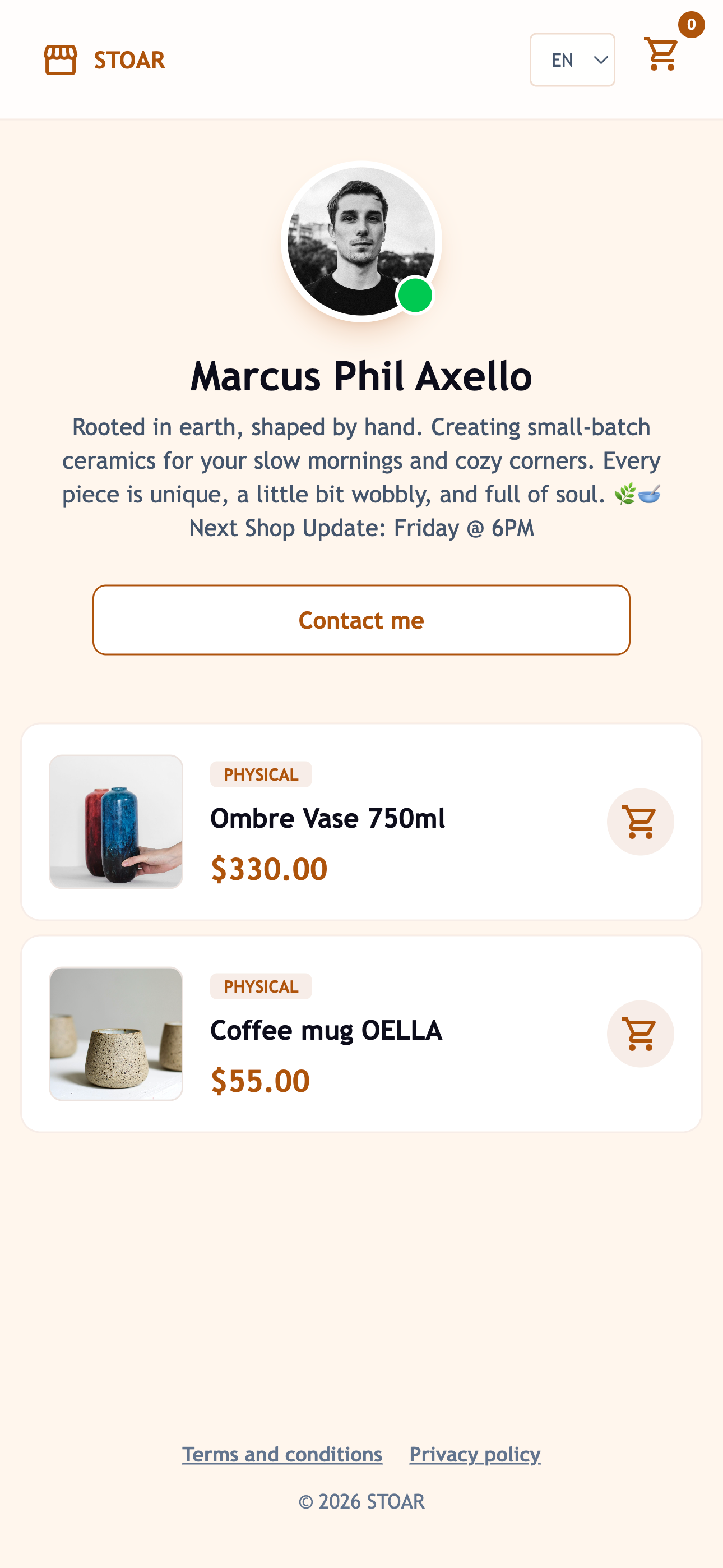
Task: Add Coffee mug OELLA to cart
Action: [639, 1034]
